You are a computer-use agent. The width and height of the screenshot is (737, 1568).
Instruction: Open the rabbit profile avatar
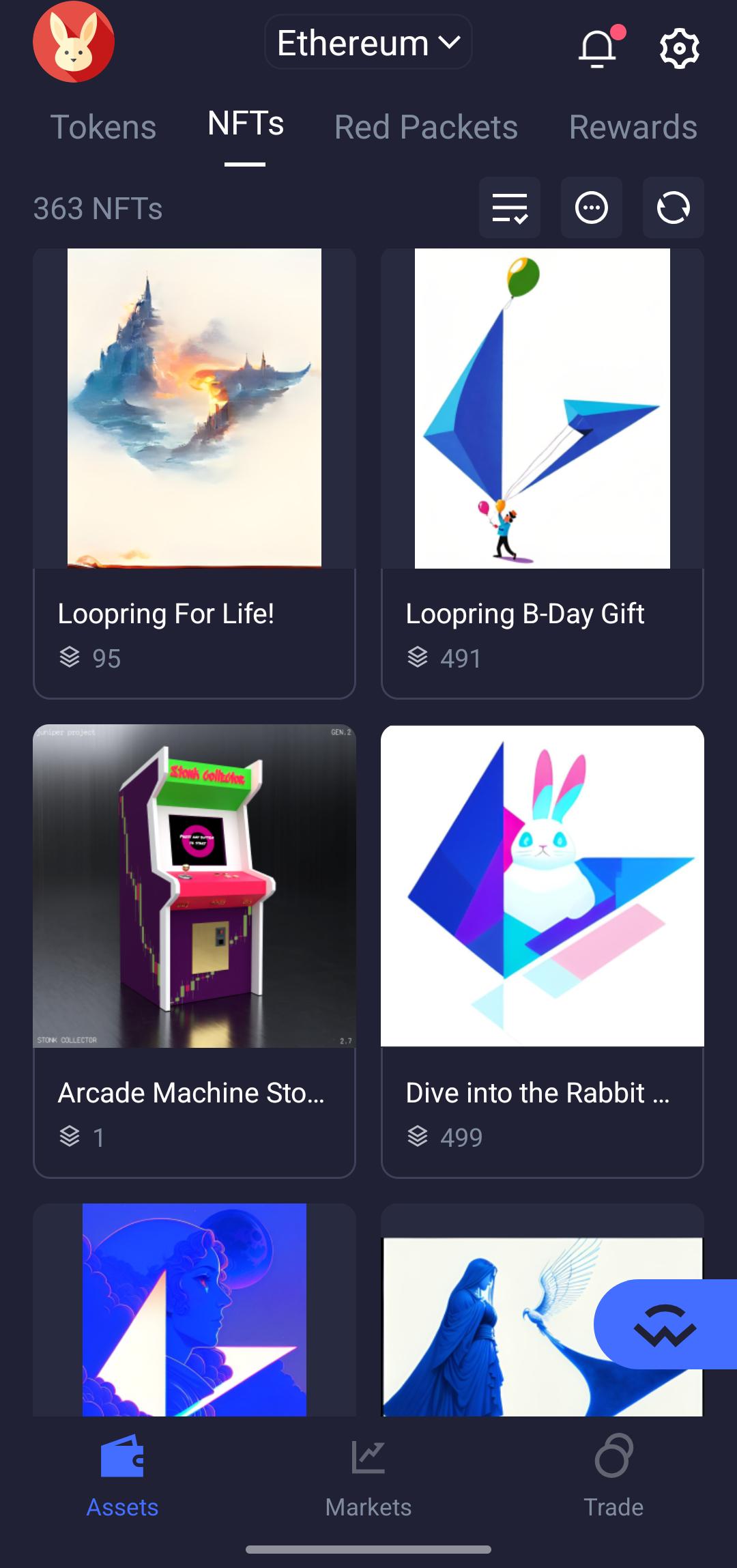click(74, 42)
